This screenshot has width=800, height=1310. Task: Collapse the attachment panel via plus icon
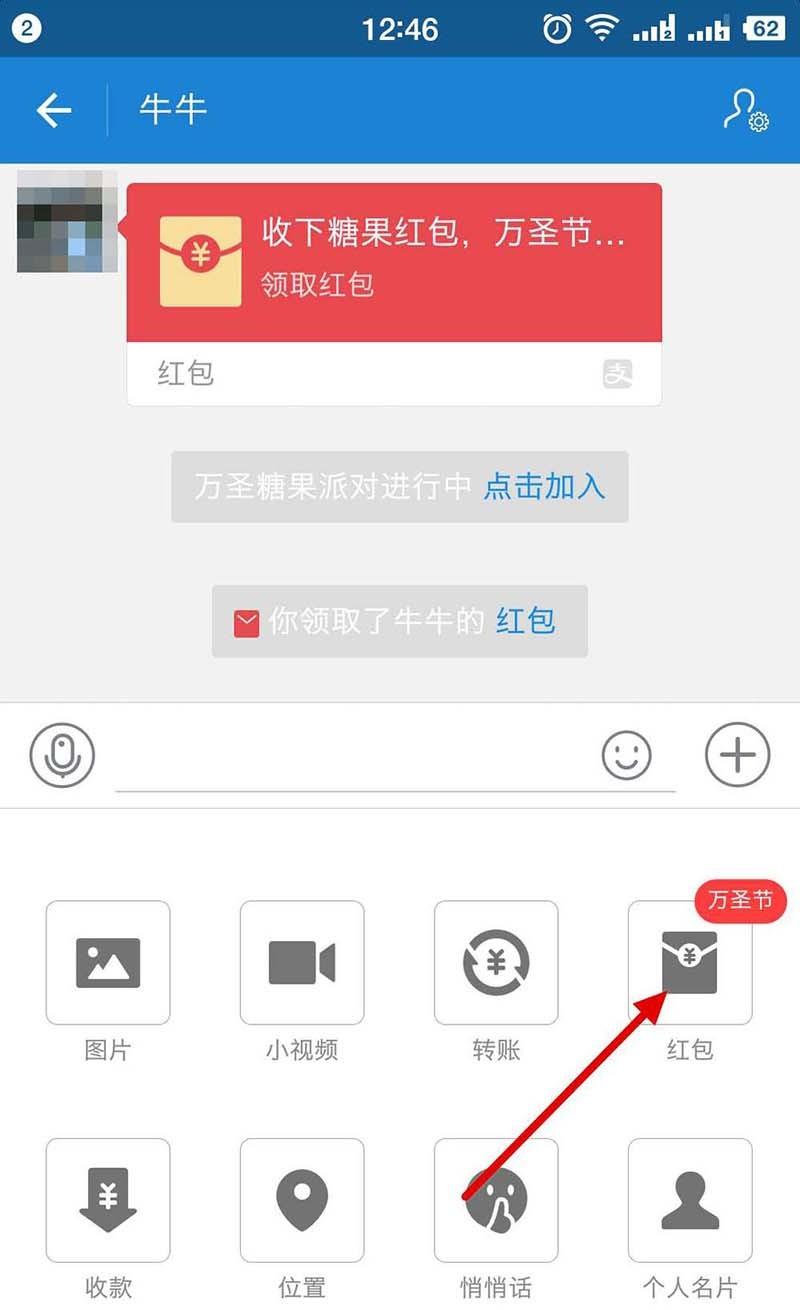coord(737,755)
